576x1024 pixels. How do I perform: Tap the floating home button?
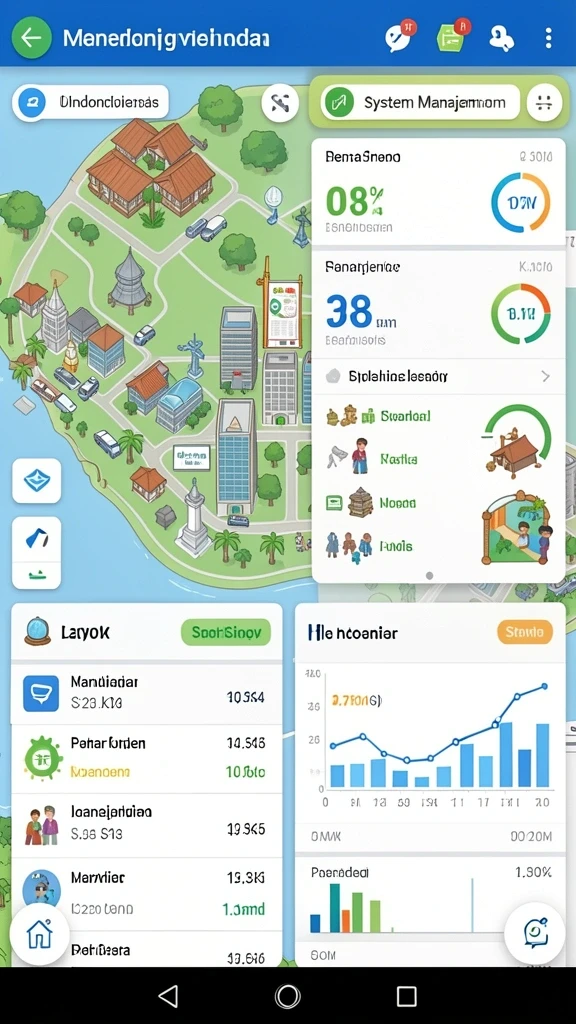[x=39, y=935]
